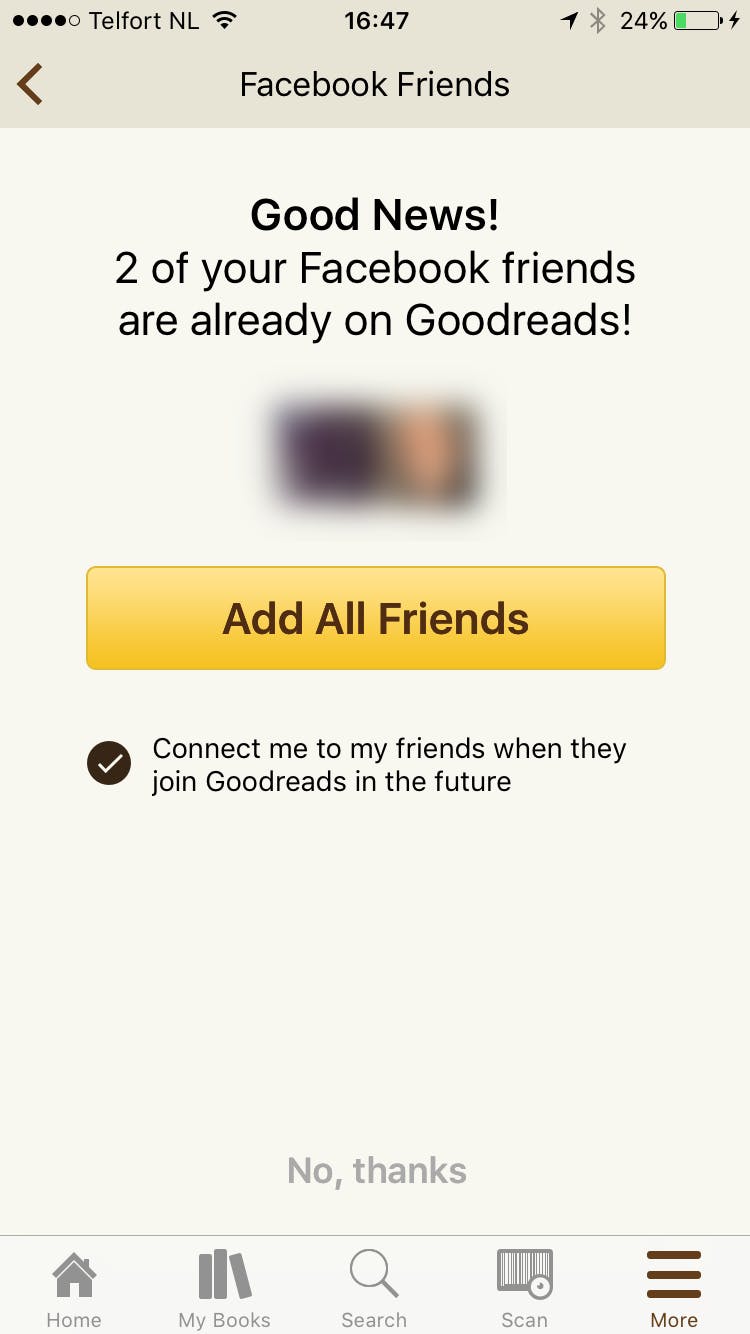750x1334 pixels.
Task: Tap the Add All Friends button
Action: click(375, 618)
